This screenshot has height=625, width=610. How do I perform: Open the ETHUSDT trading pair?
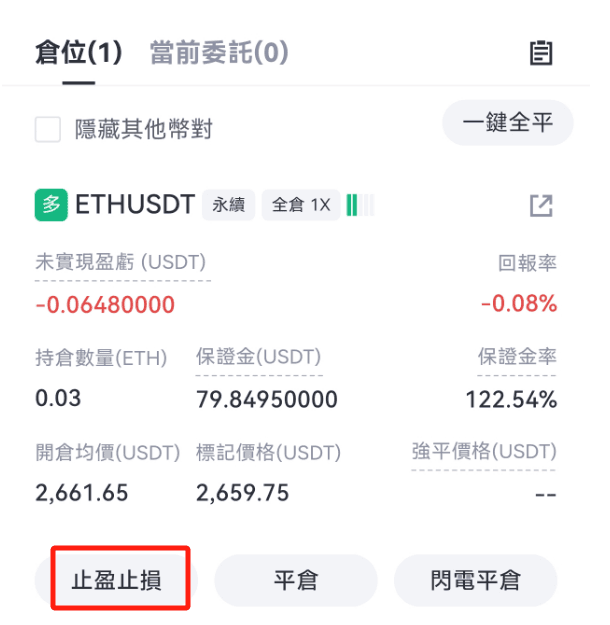tap(135, 205)
